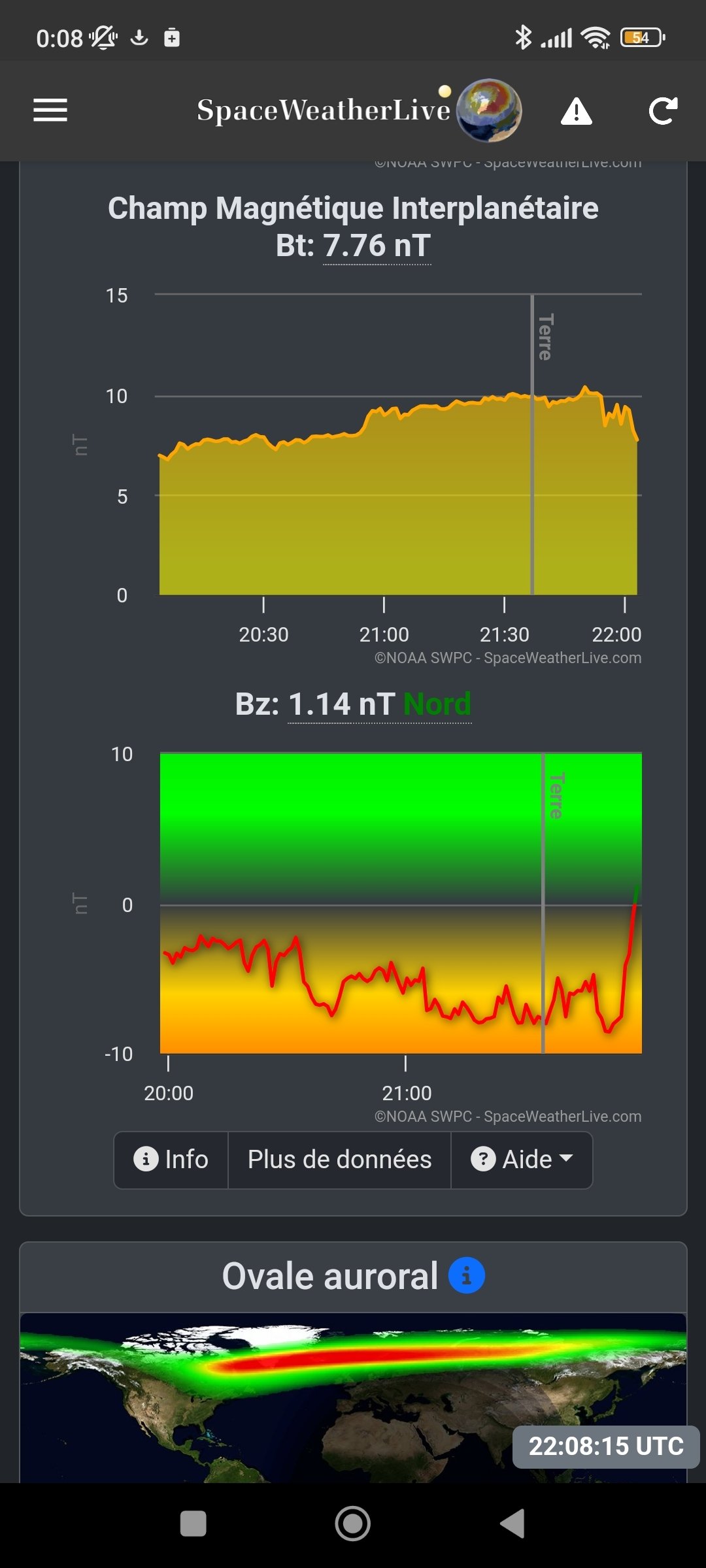Open the hamburger navigation menu
This screenshot has width=706, height=1568.
(50, 110)
